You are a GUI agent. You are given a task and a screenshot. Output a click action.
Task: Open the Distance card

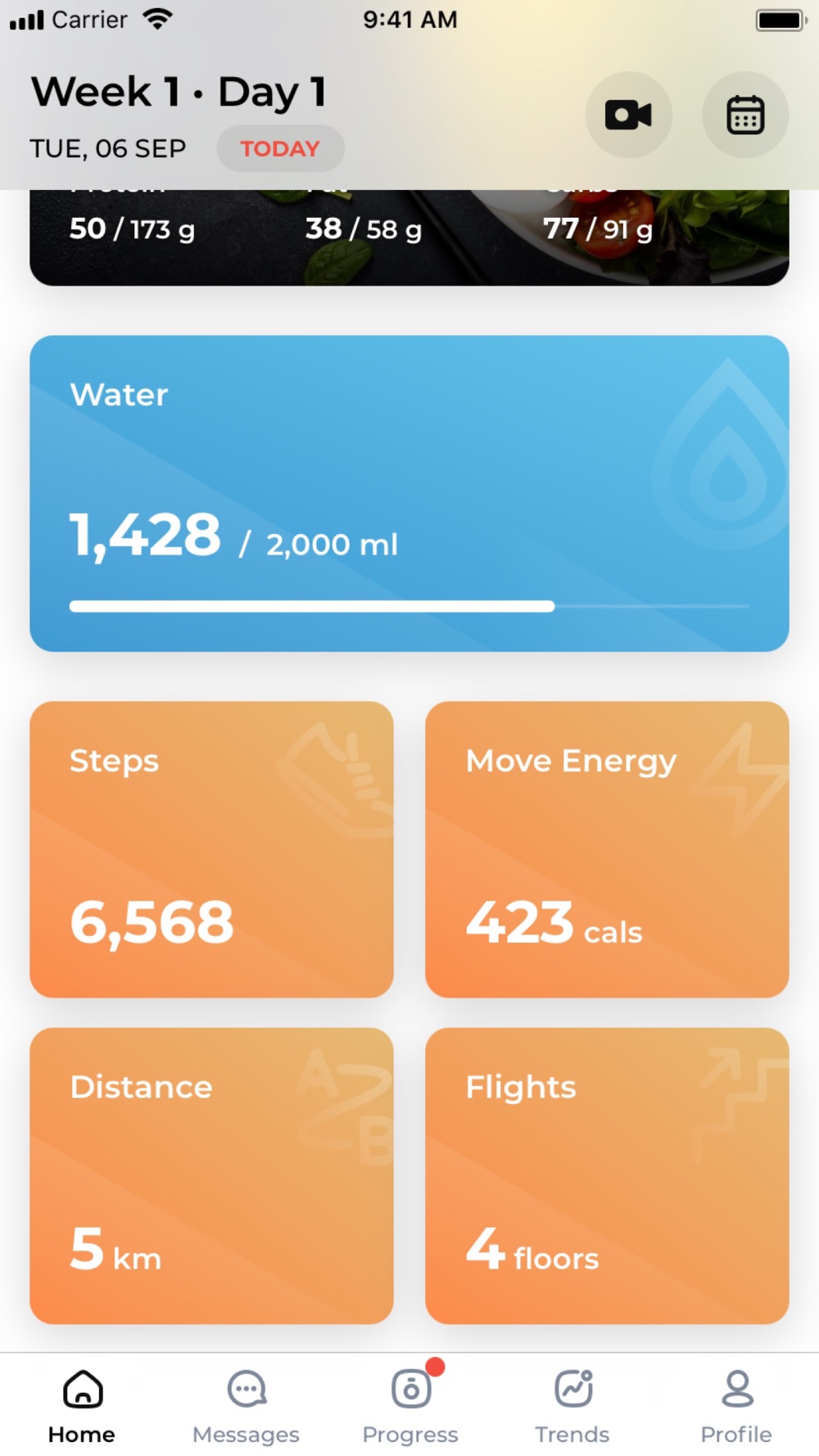point(211,1175)
